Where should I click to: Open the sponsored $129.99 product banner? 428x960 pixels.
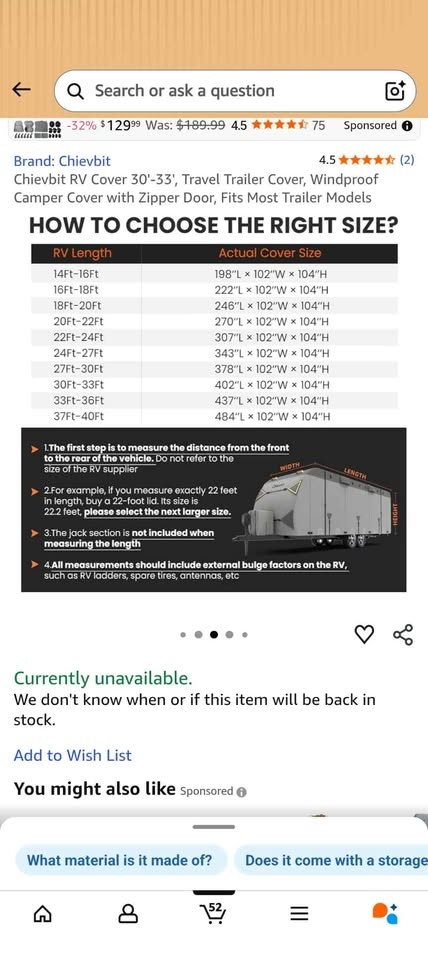click(x=214, y=126)
